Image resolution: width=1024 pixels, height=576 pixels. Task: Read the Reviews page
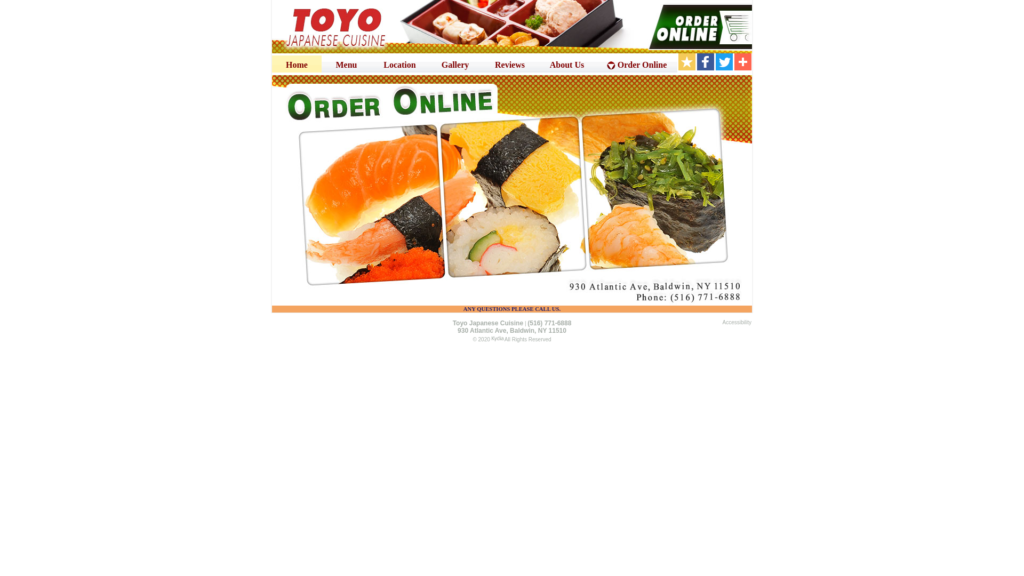(x=509, y=65)
